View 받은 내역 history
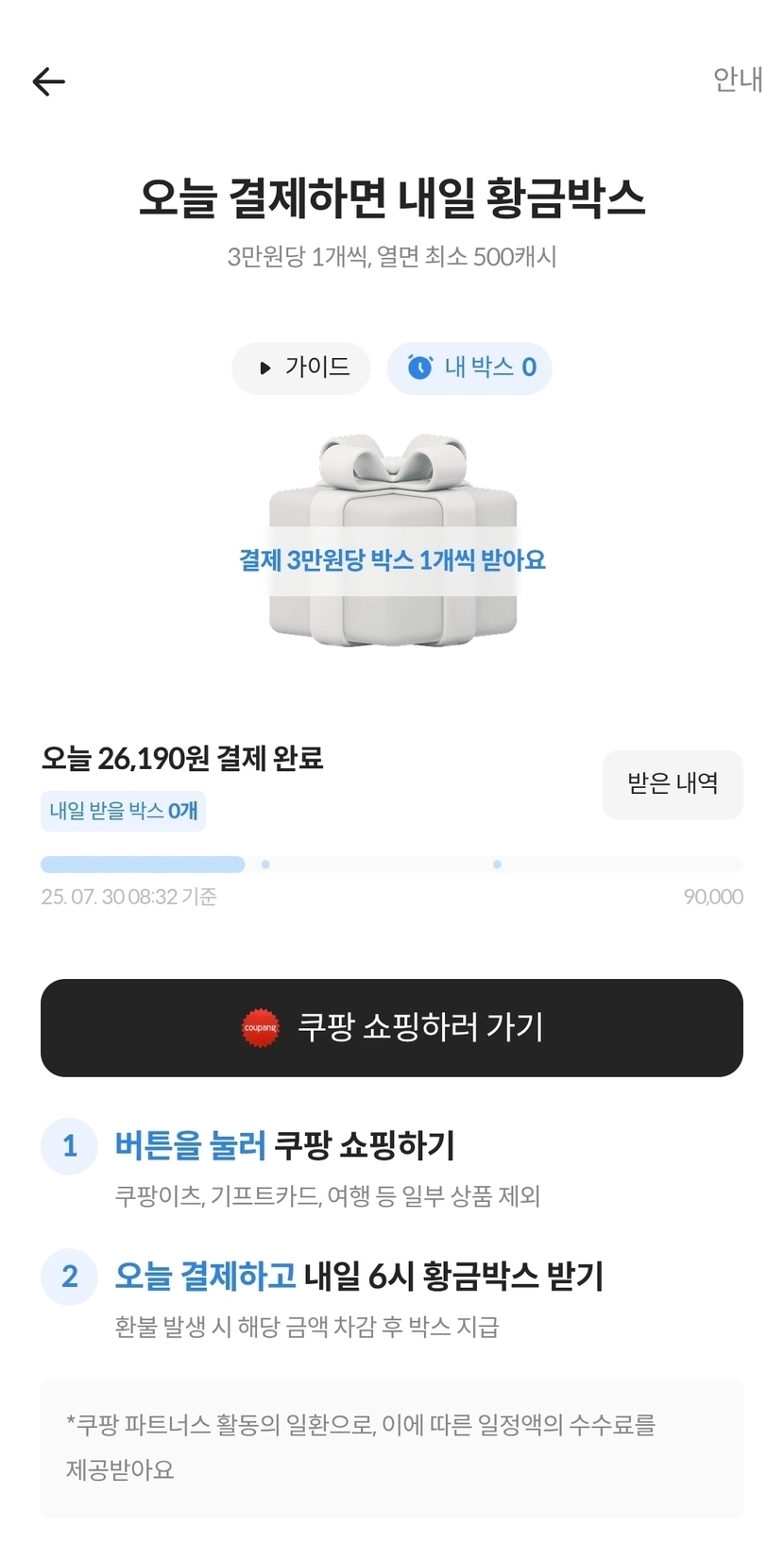The width and height of the screenshot is (784, 1544). [x=673, y=784]
